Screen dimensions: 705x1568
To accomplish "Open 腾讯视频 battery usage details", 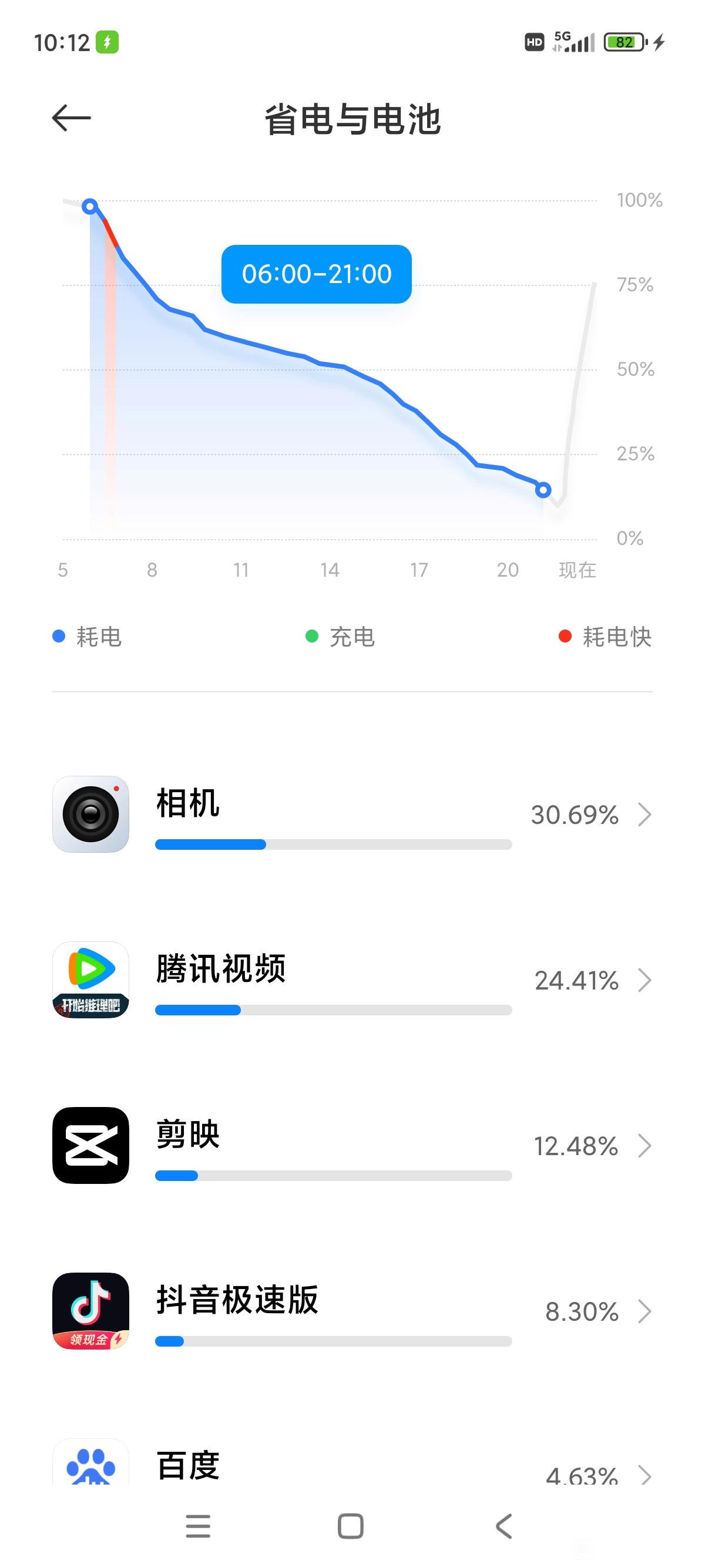I will [352, 980].
